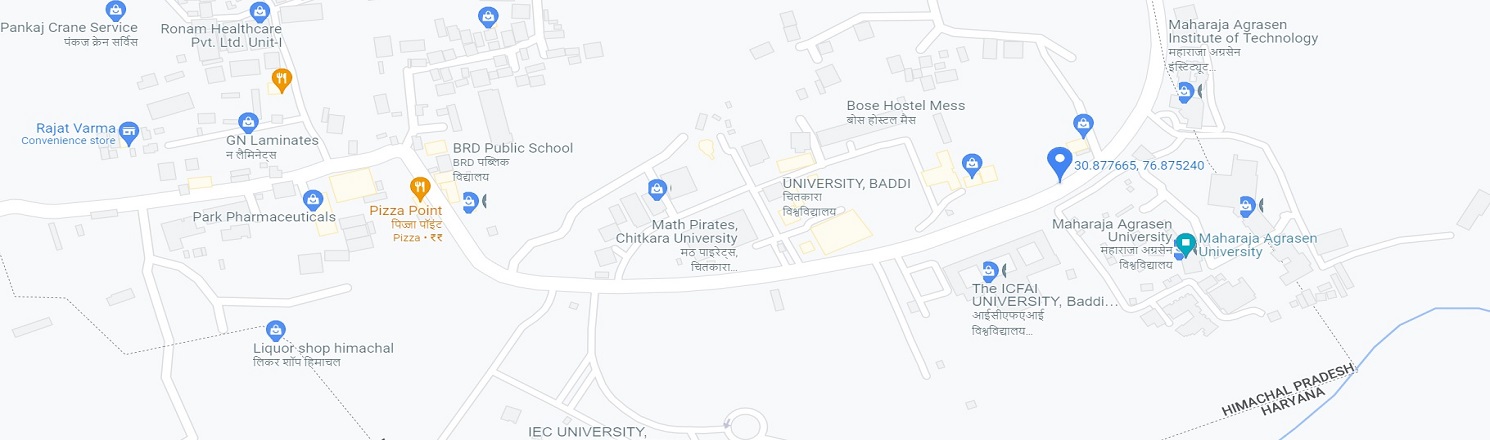The height and width of the screenshot is (440, 1490).
Task: Tap the Rajat Varma convenience store marker
Action: (x=128, y=131)
